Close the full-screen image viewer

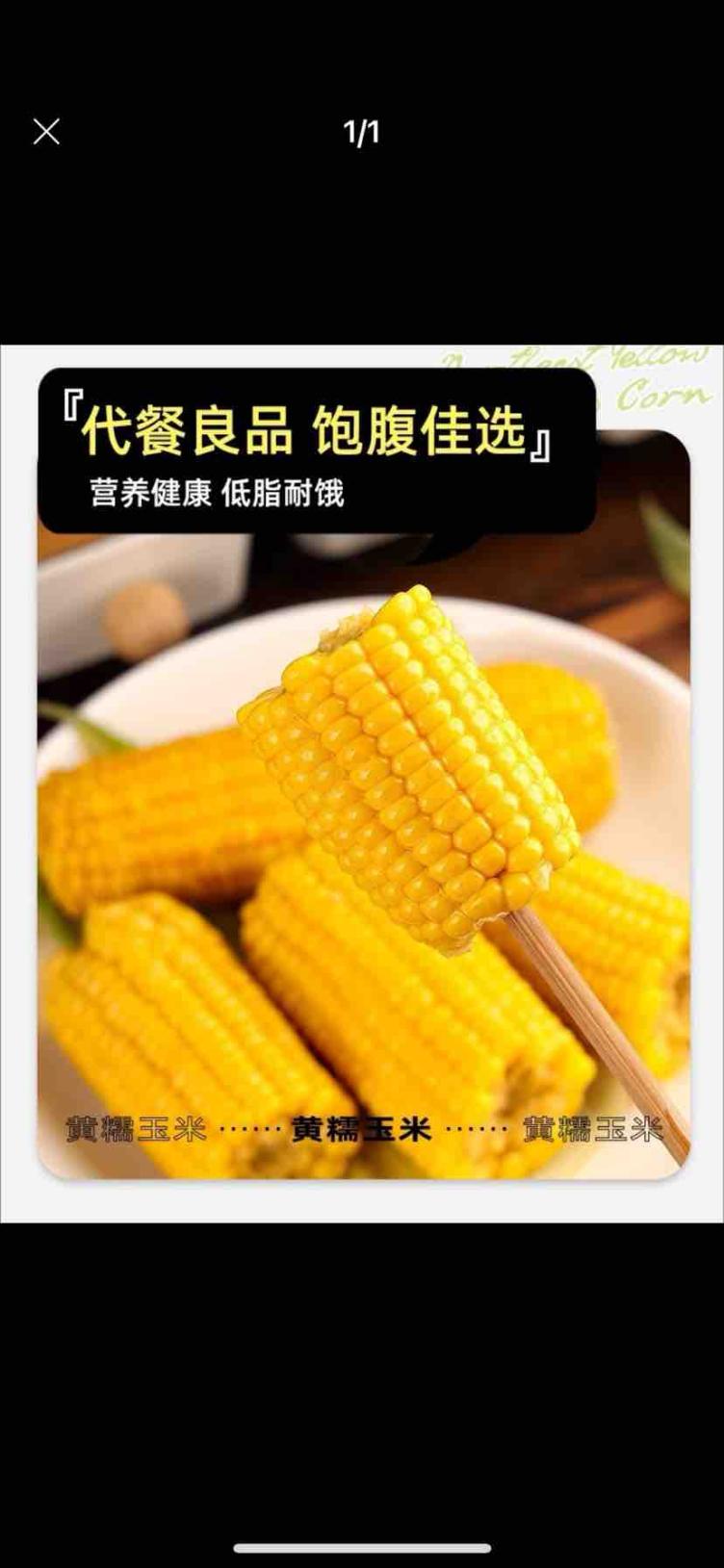point(46,132)
